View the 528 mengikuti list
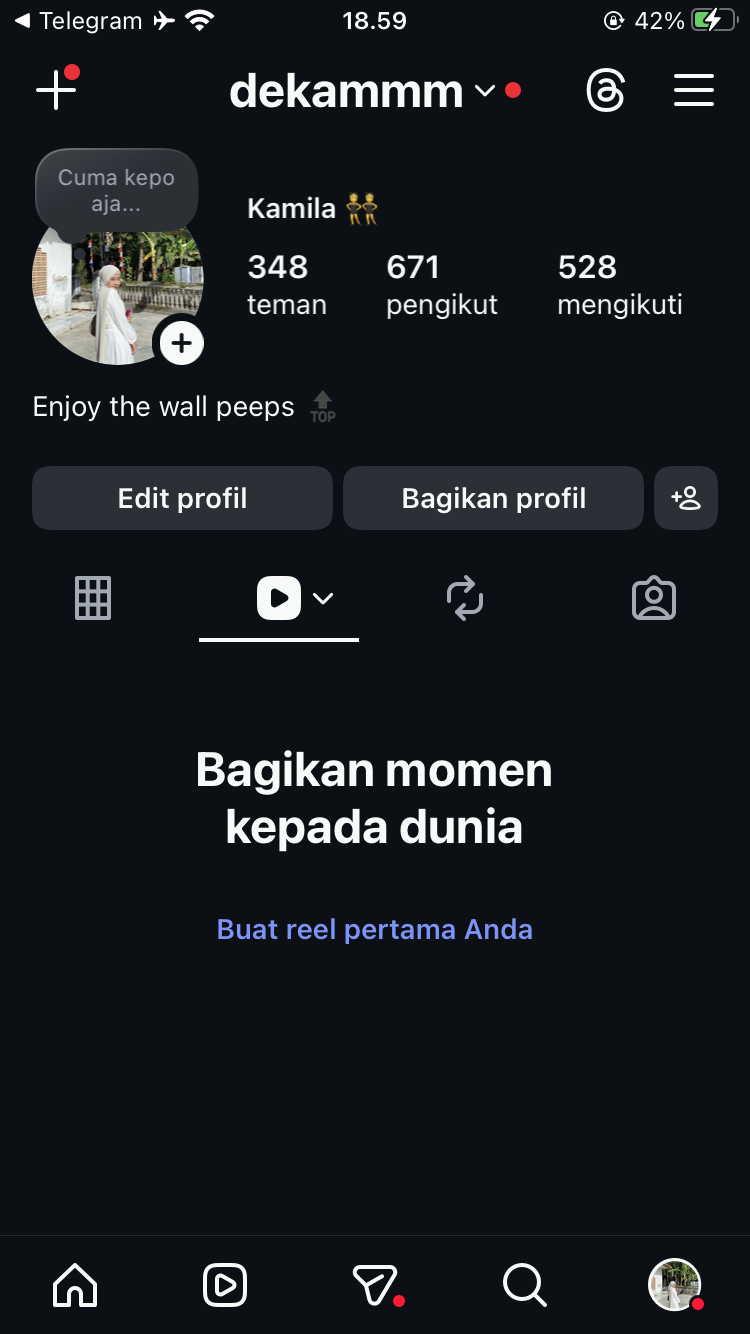 pos(619,284)
